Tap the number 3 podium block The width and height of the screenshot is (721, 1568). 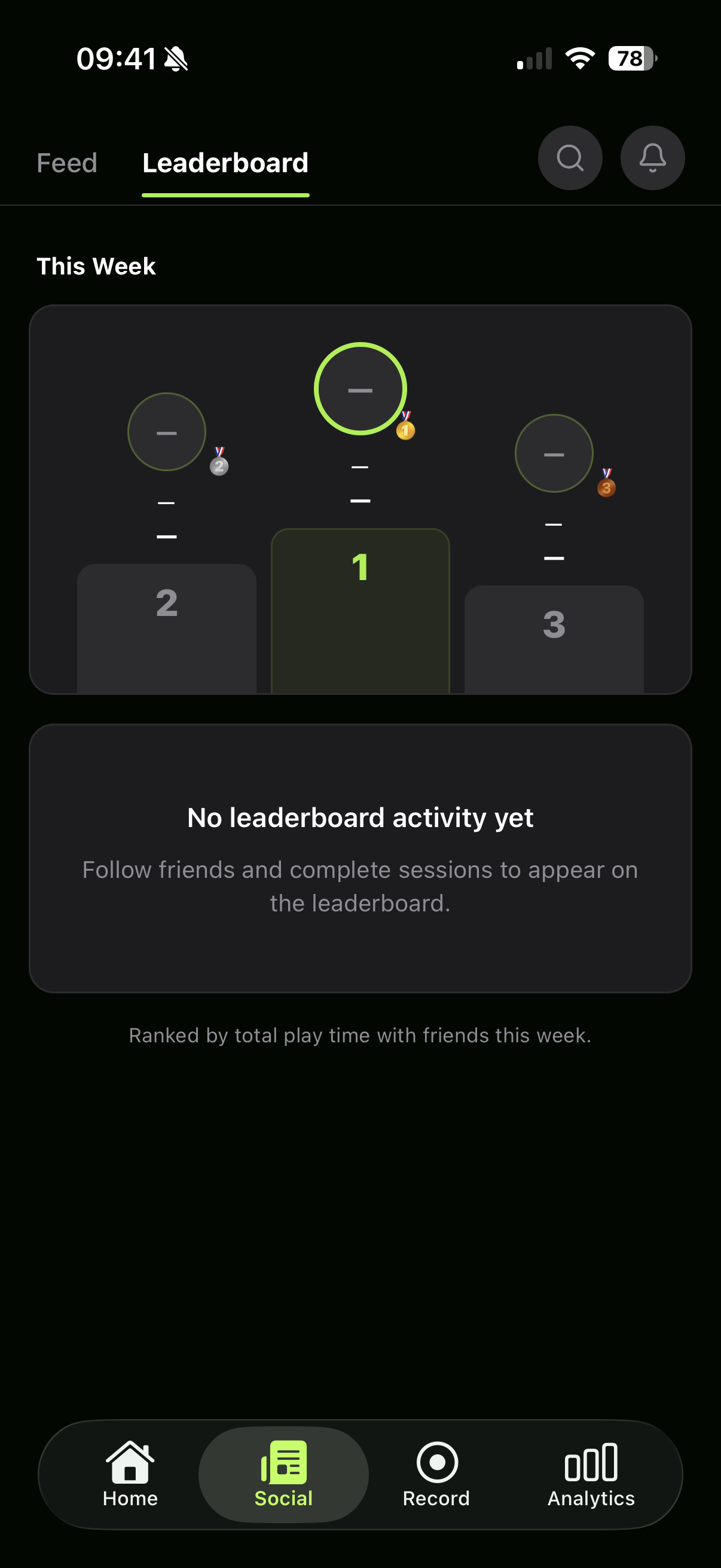pyautogui.click(x=553, y=639)
